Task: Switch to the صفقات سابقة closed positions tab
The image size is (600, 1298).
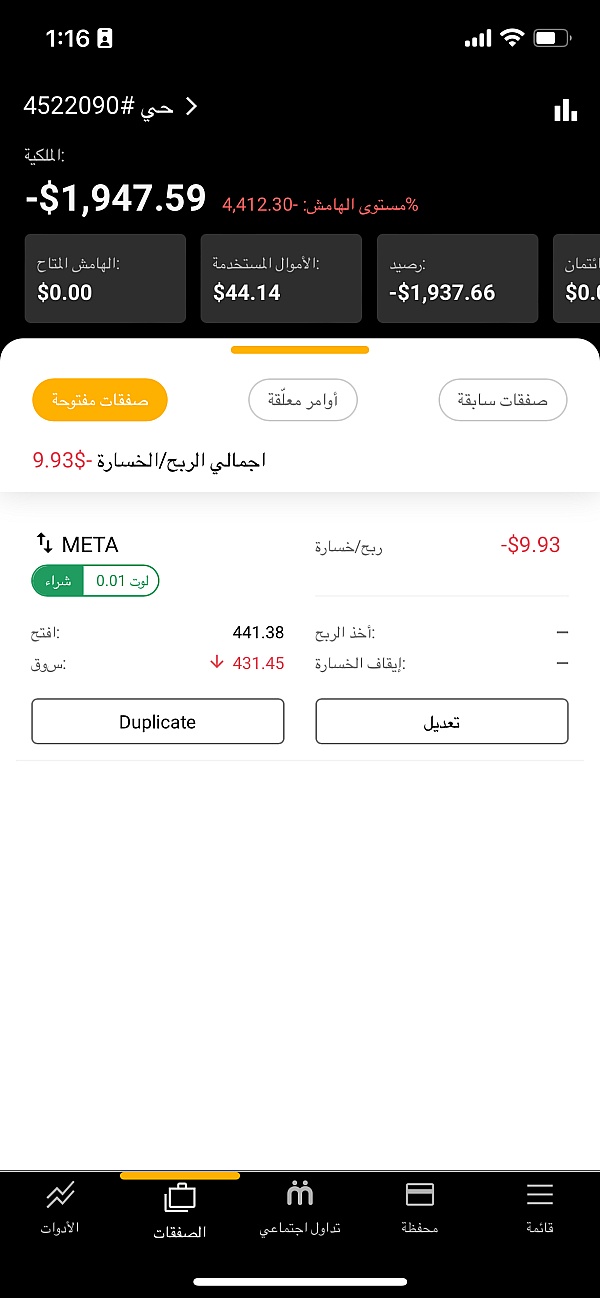Action: pyautogui.click(x=503, y=400)
